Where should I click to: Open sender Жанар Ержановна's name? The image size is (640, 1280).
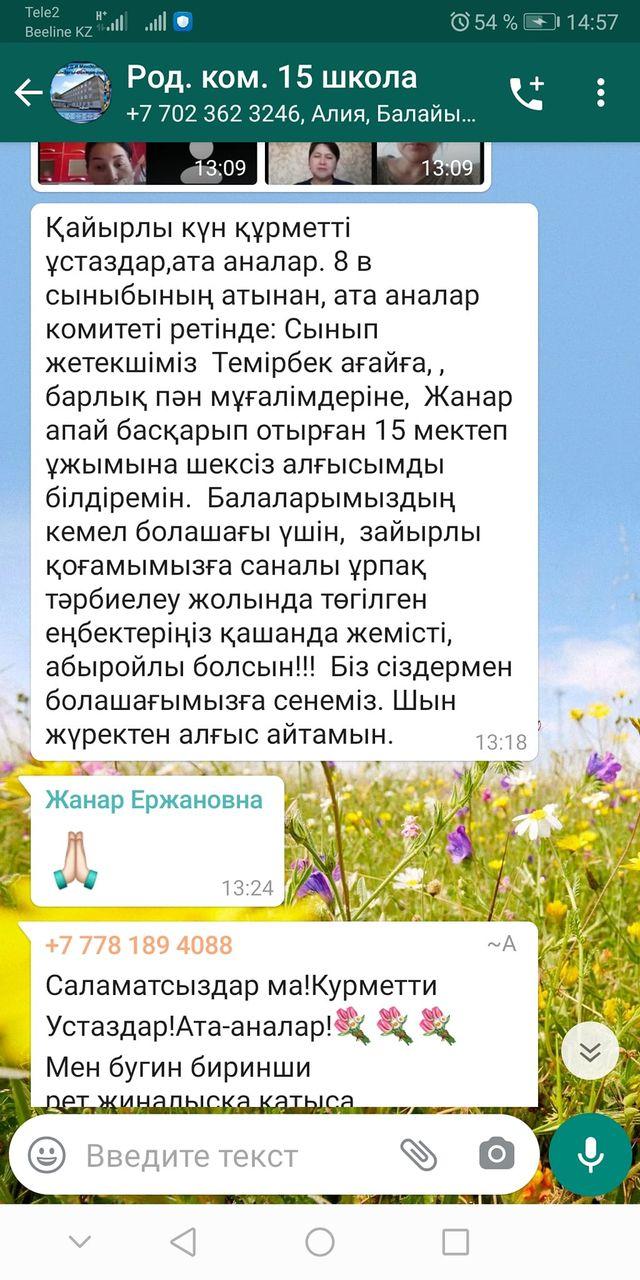click(x=154, y=800)
